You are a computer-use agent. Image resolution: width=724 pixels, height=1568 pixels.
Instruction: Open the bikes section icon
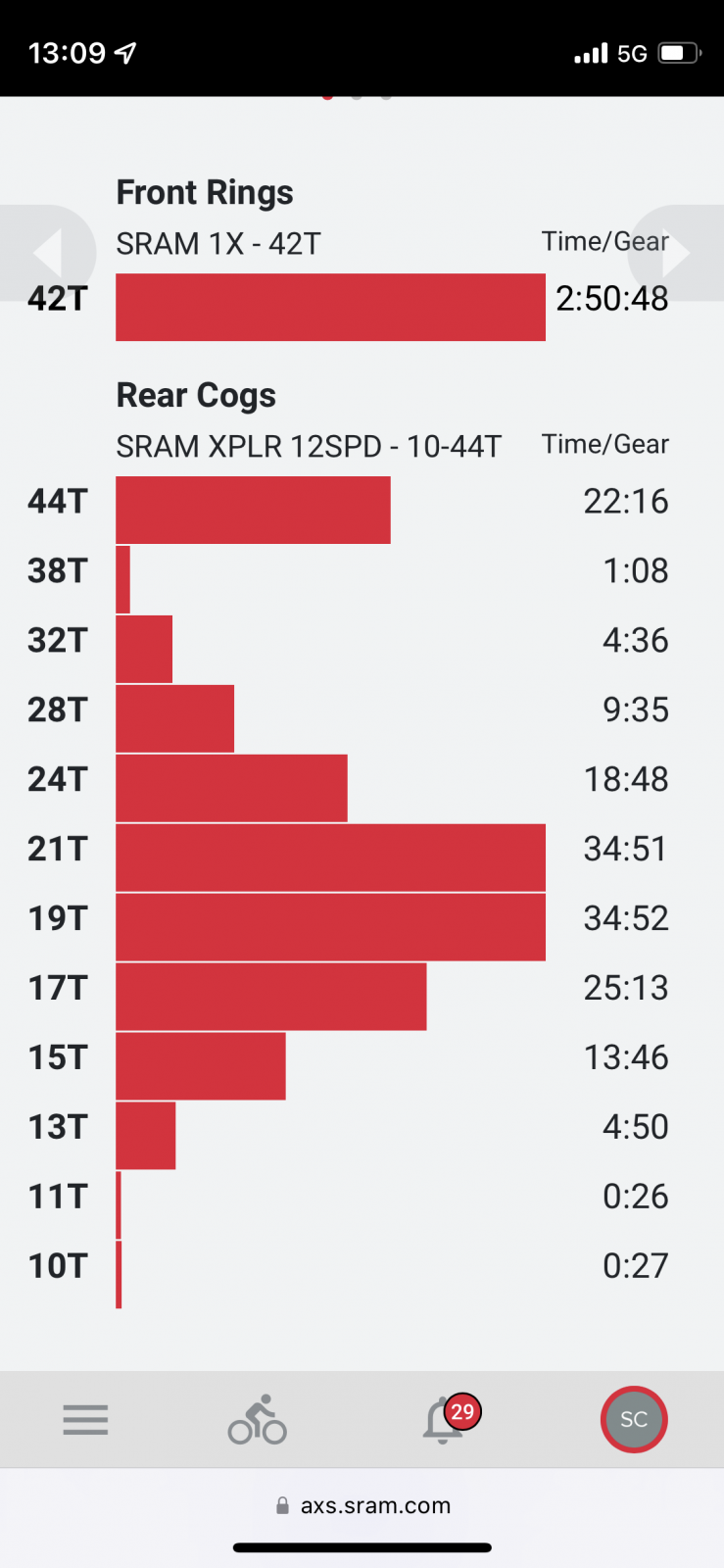coord(258,1420)
